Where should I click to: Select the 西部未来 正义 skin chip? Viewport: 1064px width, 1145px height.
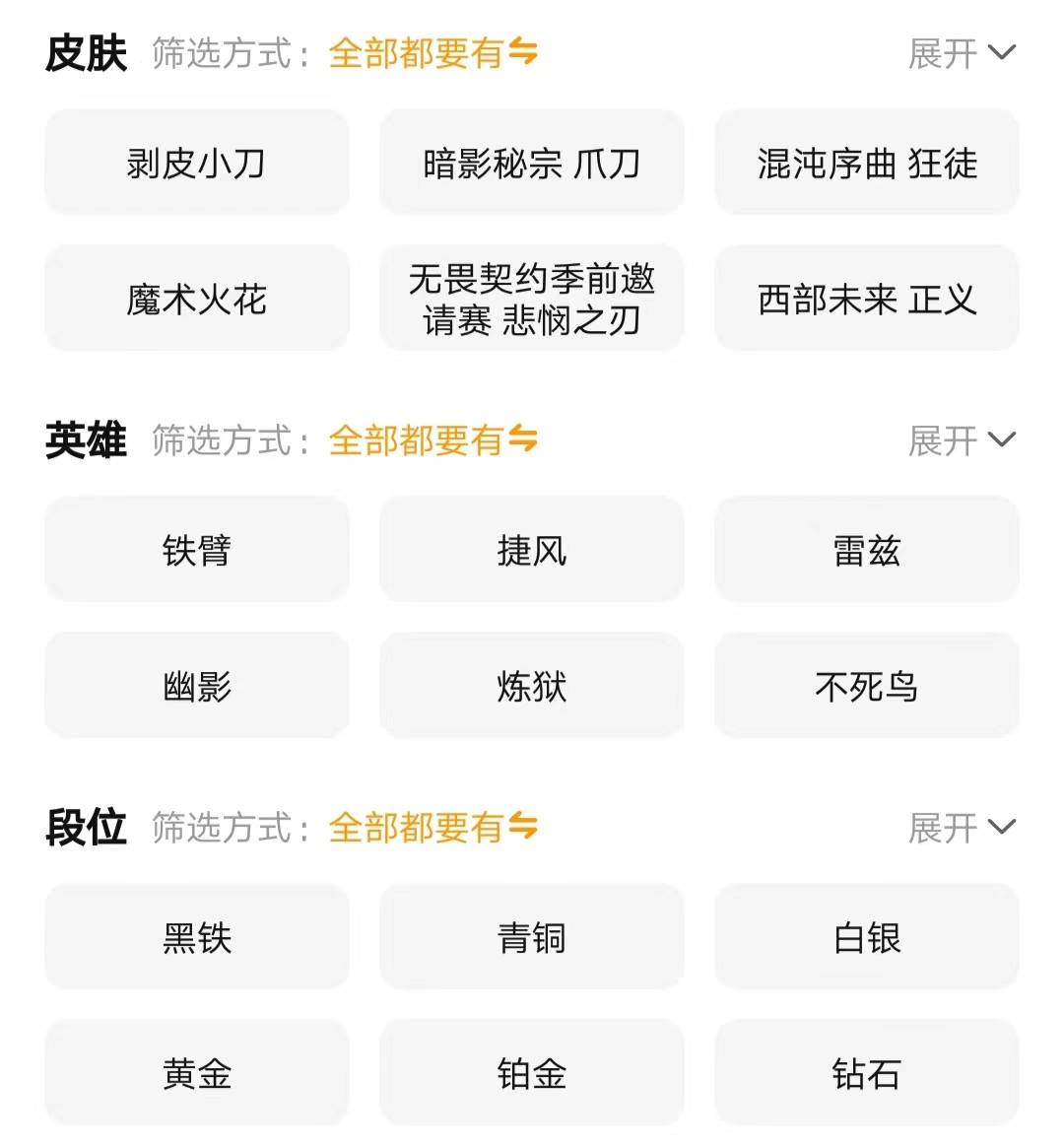coord(867,299)
